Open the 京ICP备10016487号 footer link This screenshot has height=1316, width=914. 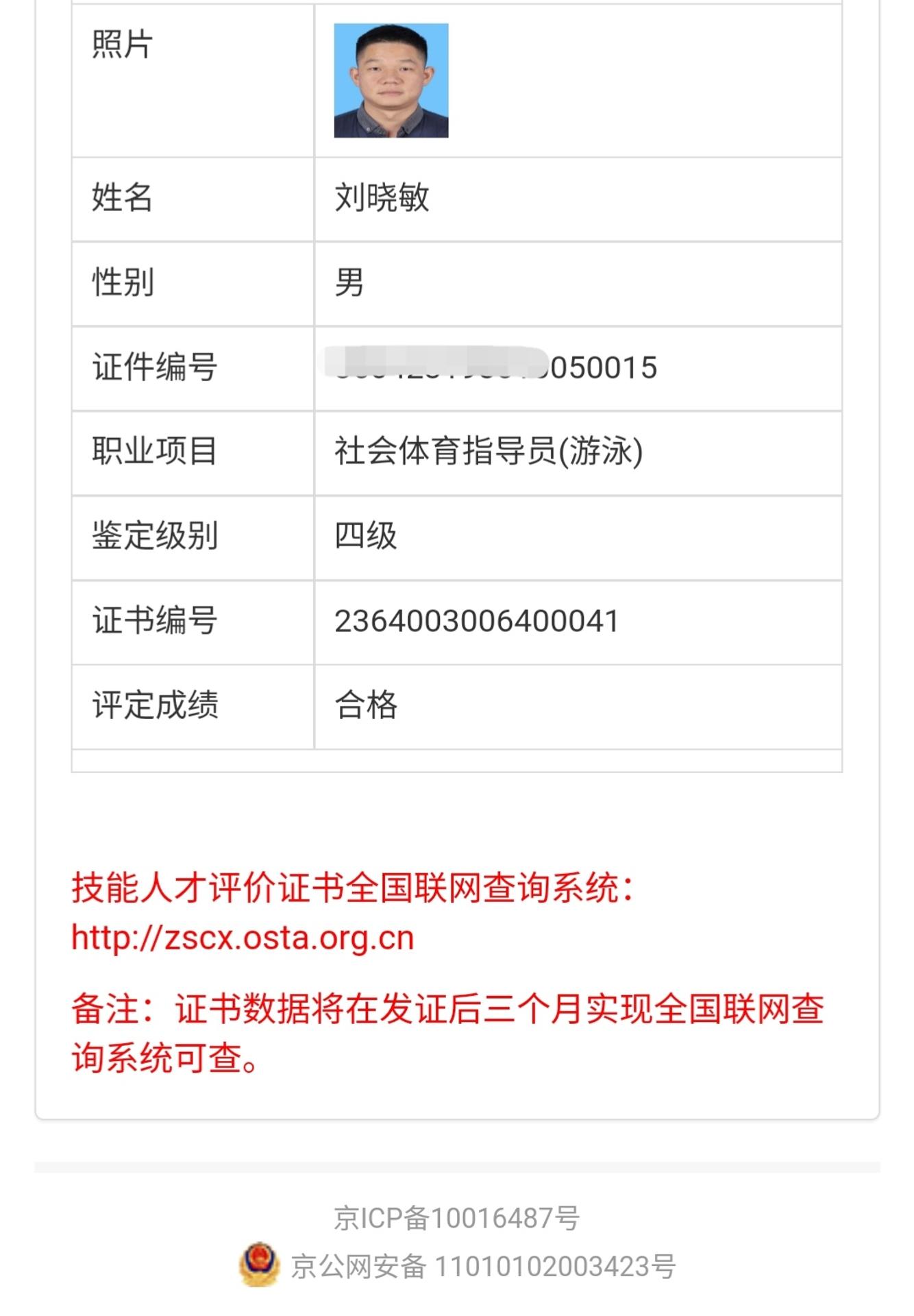456,1218
